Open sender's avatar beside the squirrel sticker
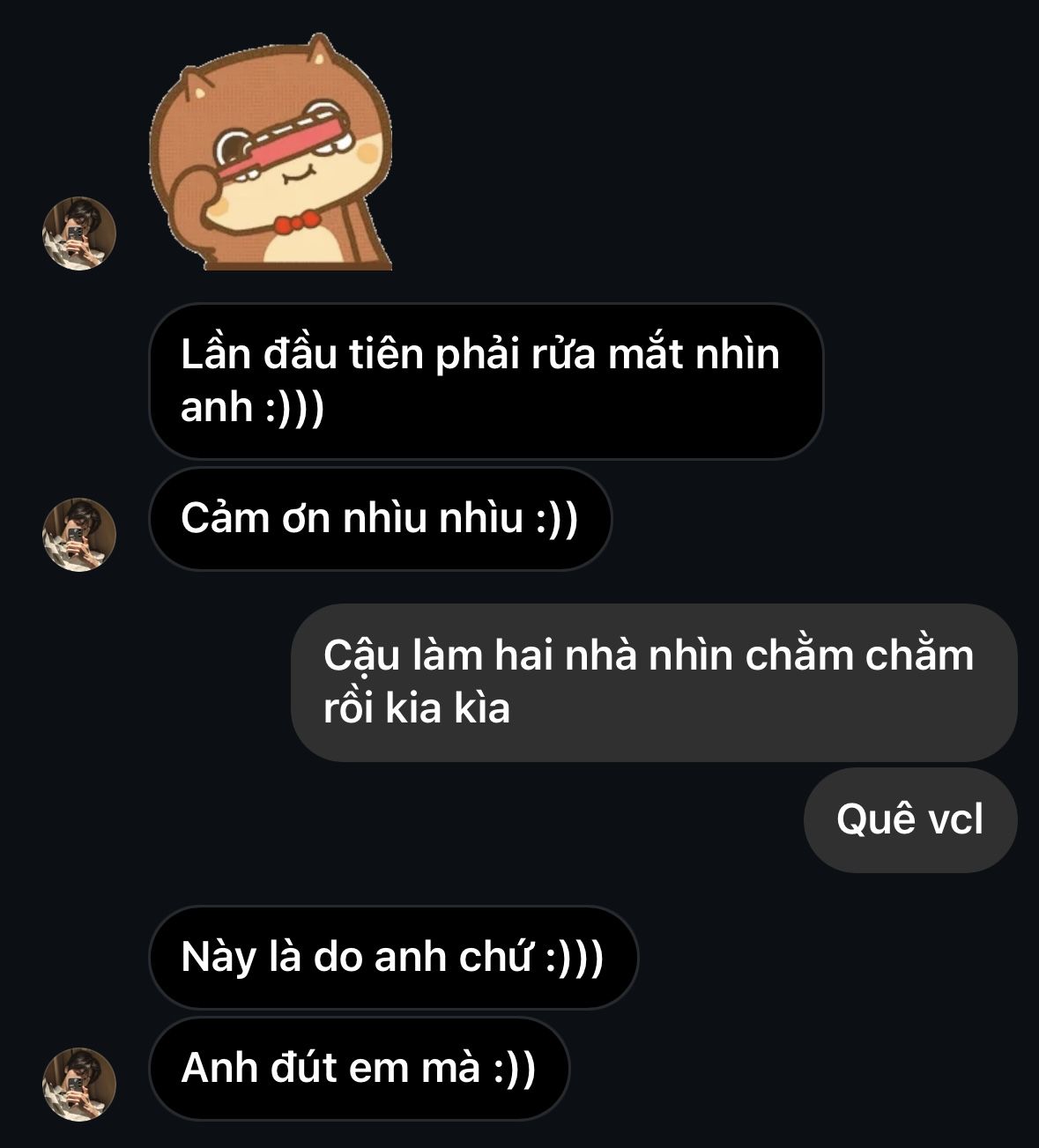The height and width of the screenshot is (1148, 1039). 79,233
